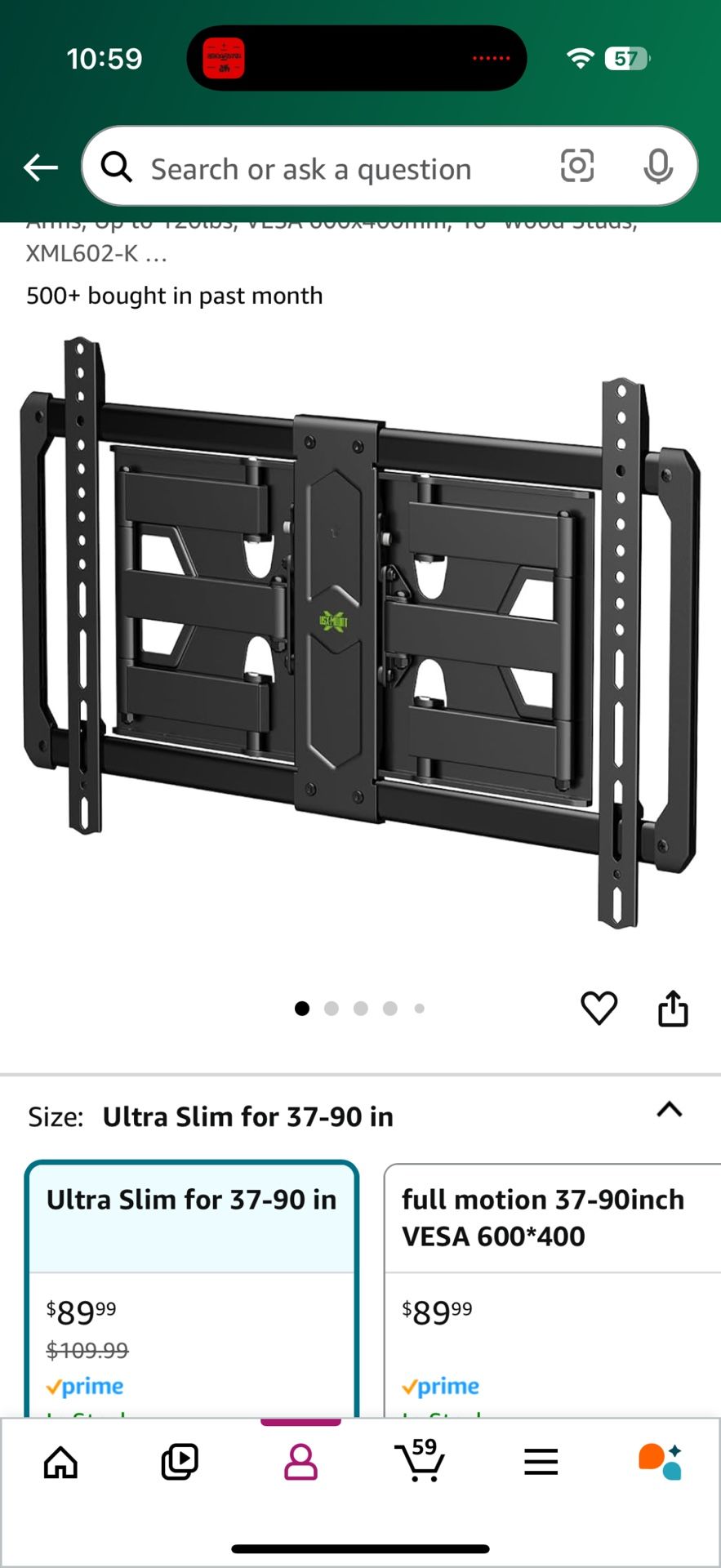The image size is (721, 1568).
Task: Open the shopping cart with 59 items
Action: tap(420, 1462)
